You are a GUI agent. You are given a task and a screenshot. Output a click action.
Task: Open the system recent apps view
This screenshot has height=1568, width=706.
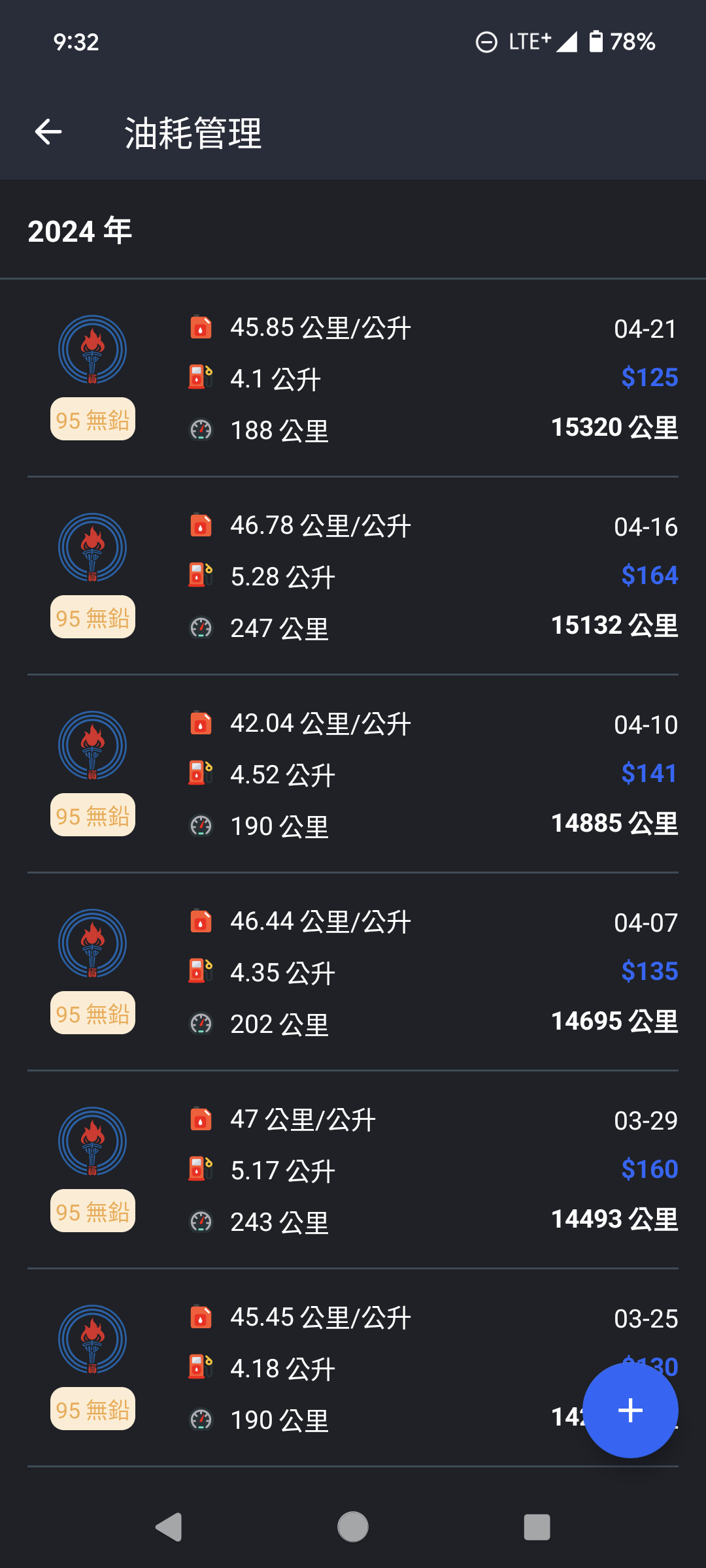pos(537,1527)
